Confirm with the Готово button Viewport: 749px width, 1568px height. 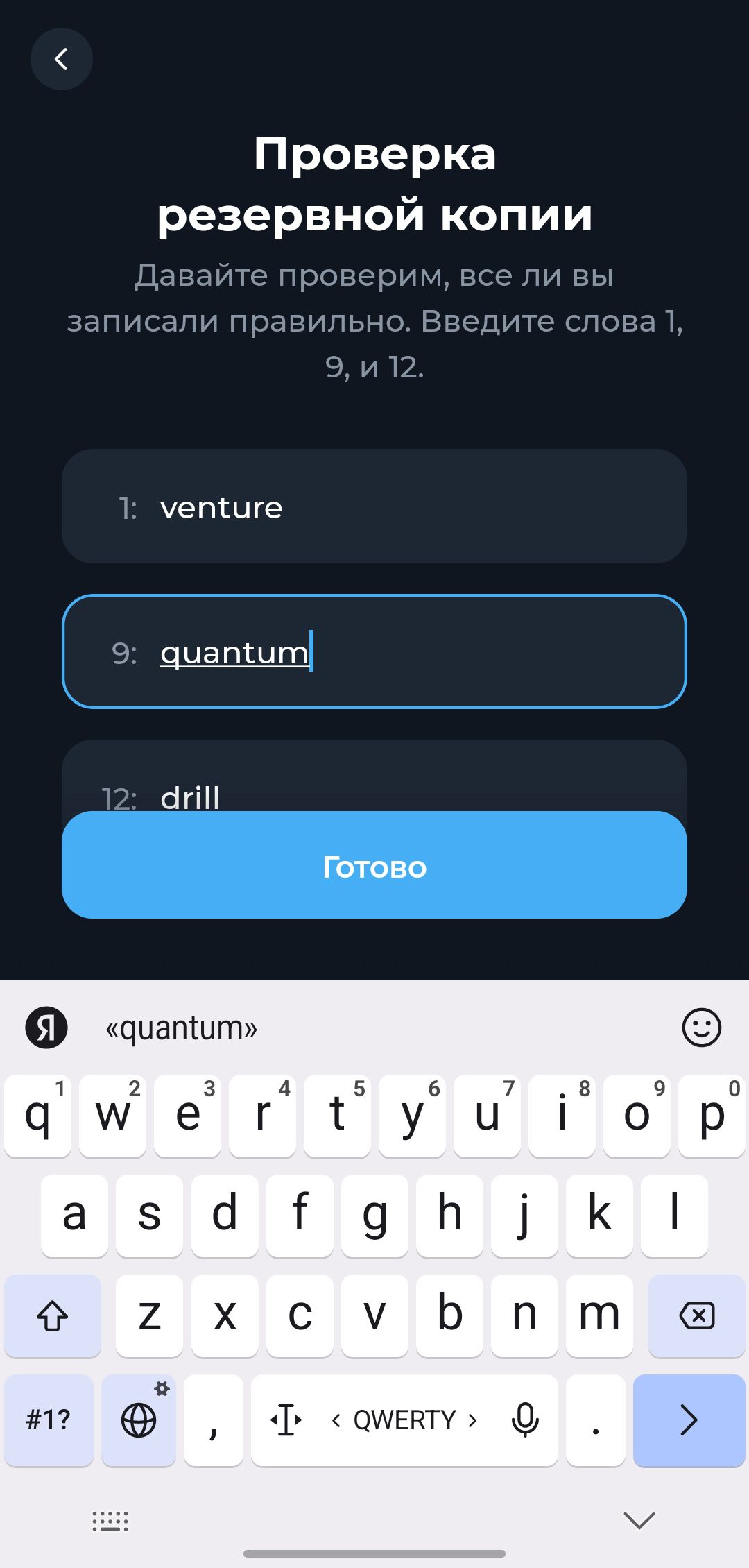(x=374, y=865)
